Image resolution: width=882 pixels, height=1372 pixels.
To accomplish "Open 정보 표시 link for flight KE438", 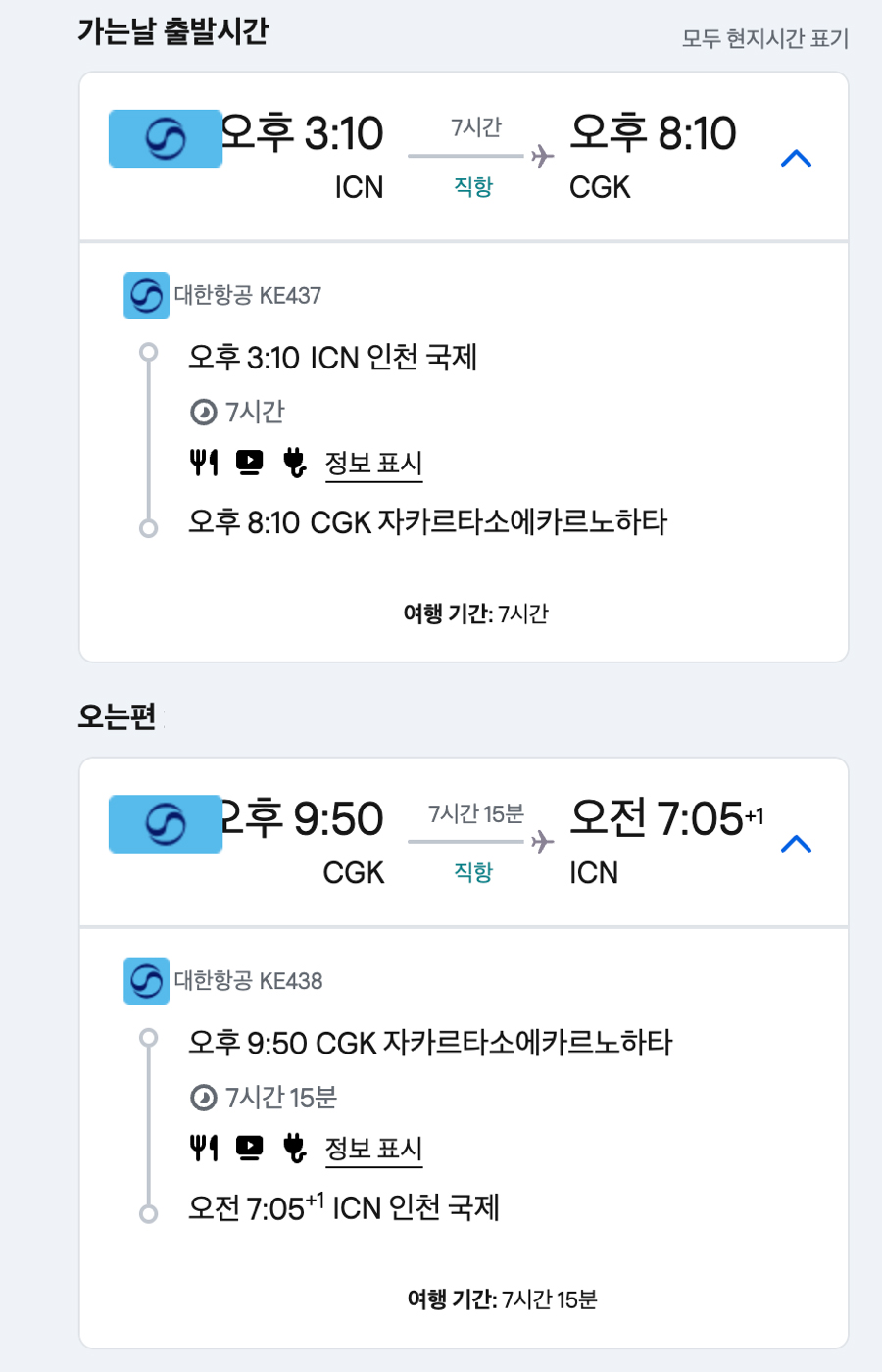I will click(373, 1149).
